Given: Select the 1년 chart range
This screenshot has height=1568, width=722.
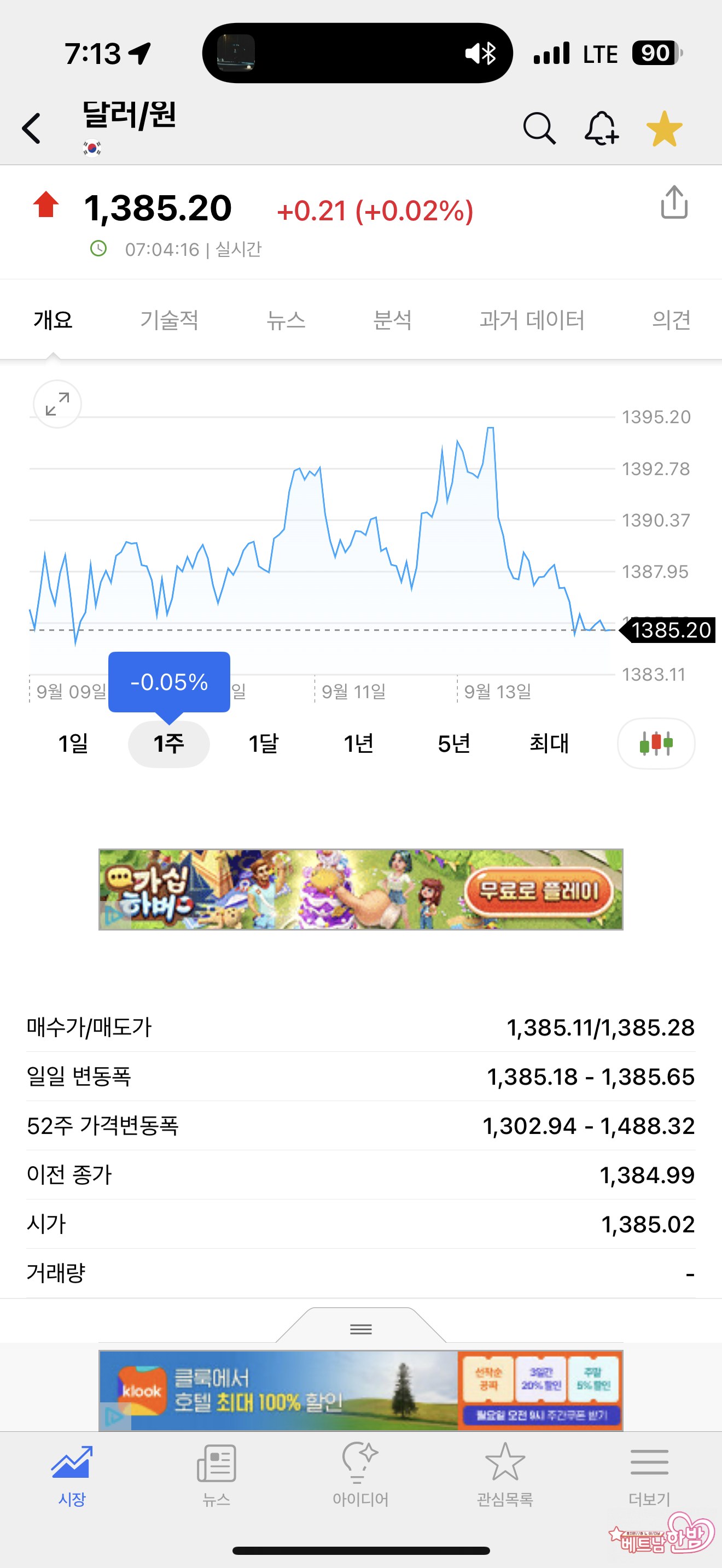Looking at the screenshot, I should (x=359, y=744).
